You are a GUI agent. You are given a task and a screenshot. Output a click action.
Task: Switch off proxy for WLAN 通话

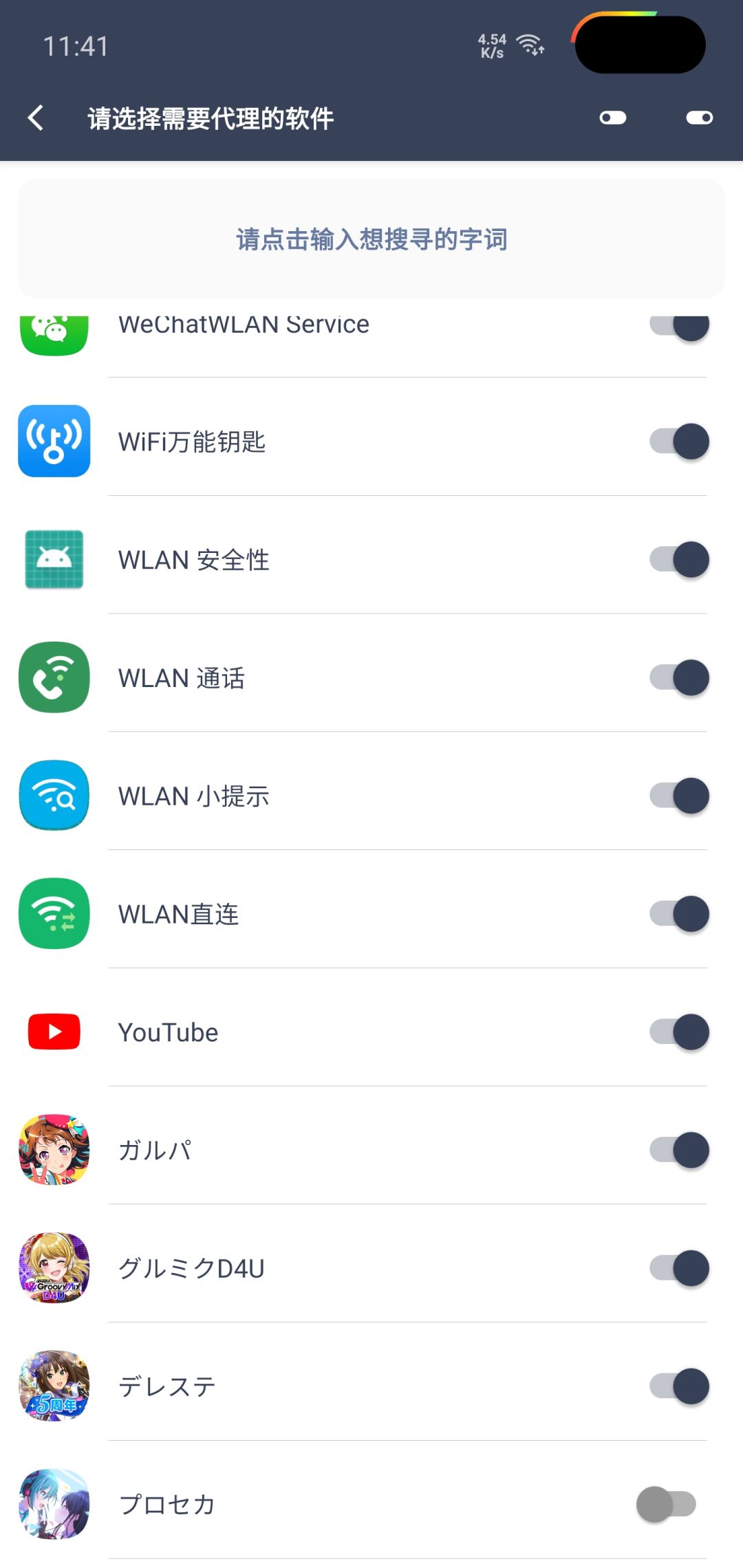679,678
